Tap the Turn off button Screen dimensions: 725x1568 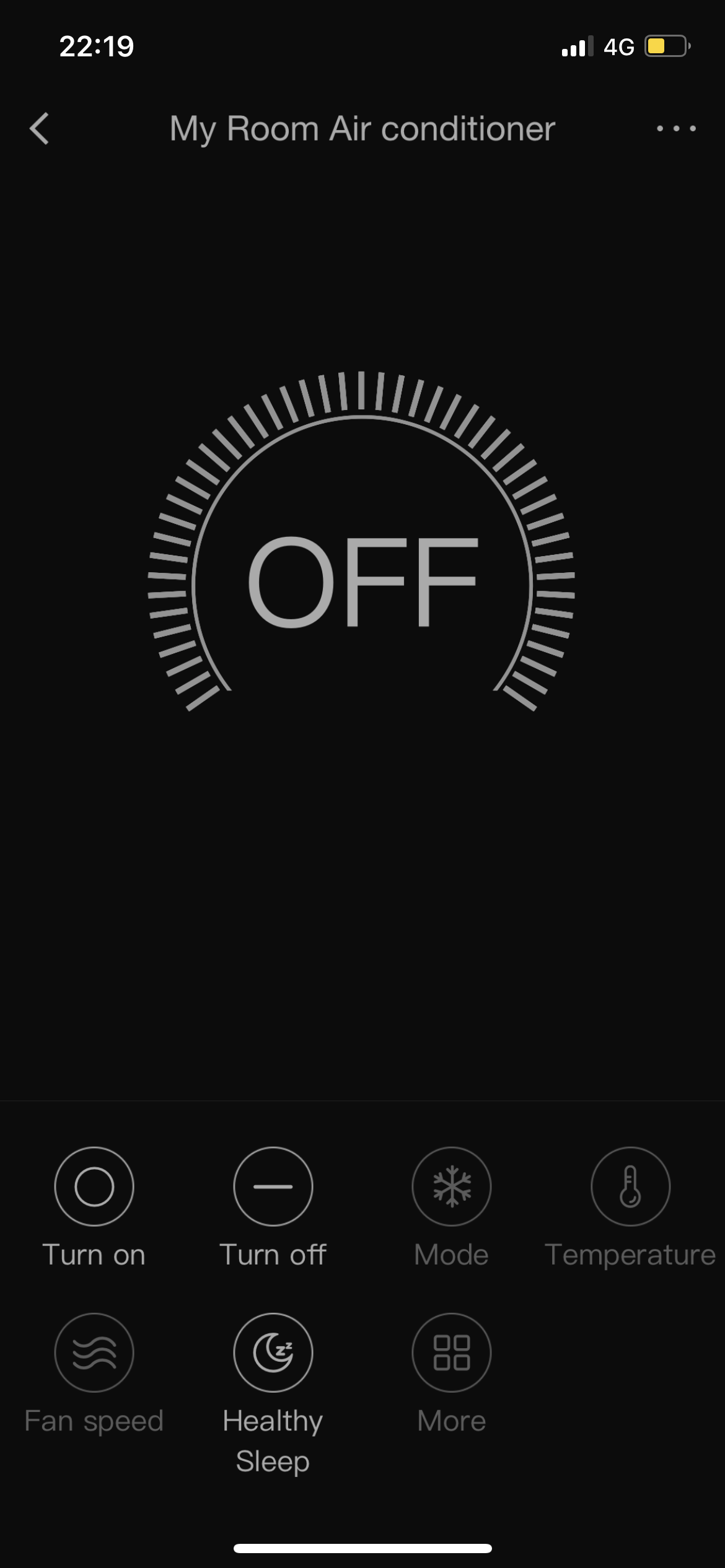273,1187
